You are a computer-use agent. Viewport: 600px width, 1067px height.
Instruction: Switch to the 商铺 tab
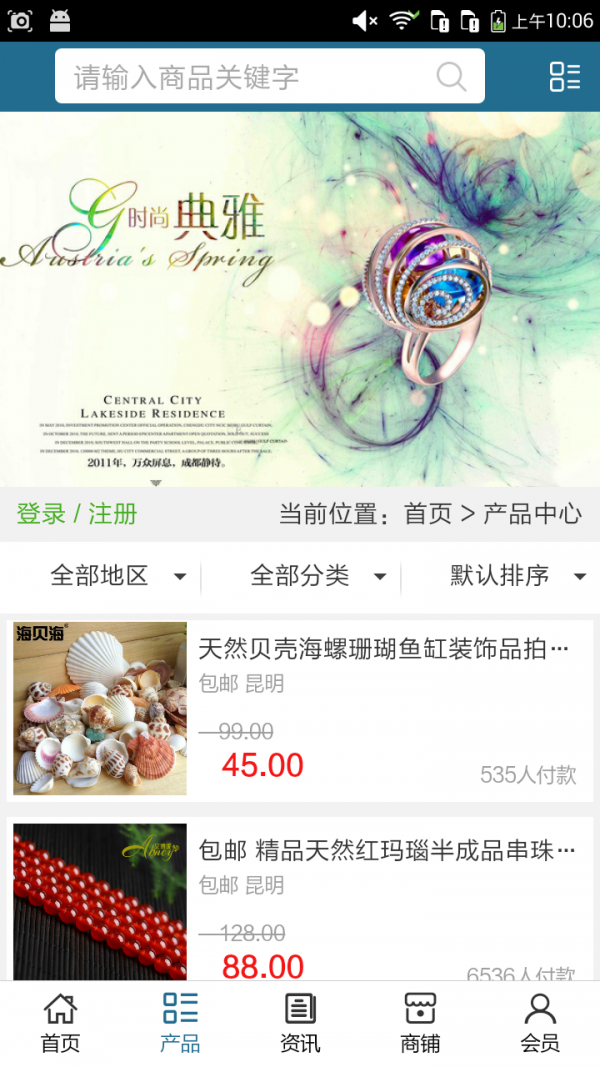[420, 1023]
